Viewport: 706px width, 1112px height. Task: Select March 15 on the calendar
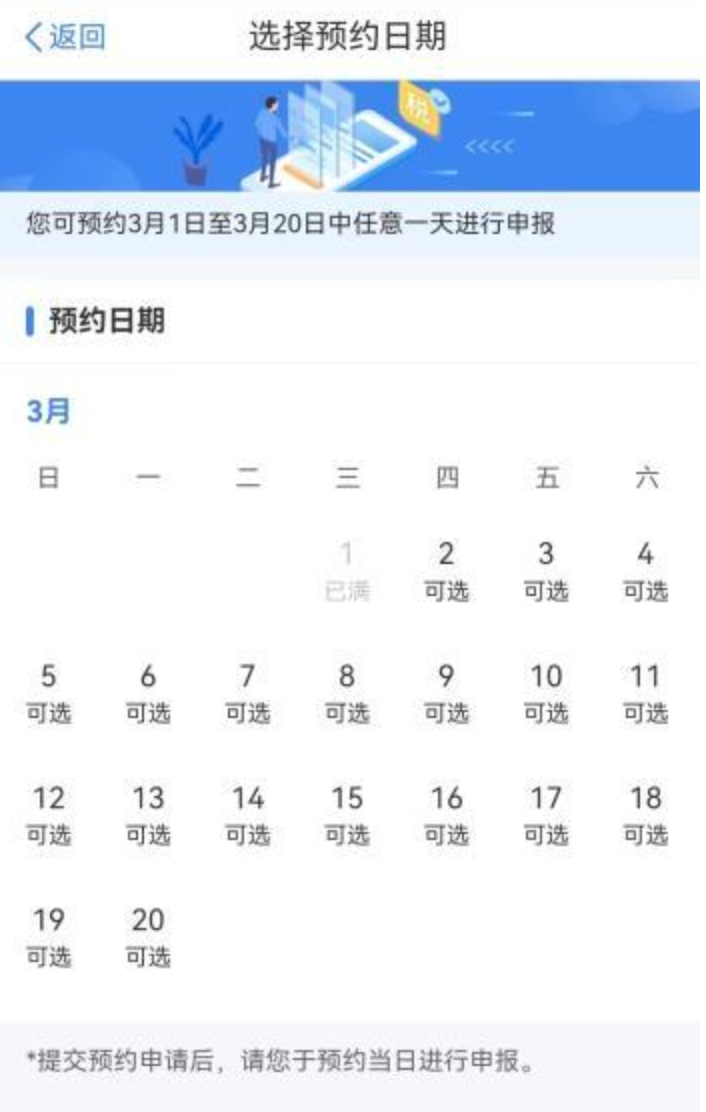(x=347, y=814)
